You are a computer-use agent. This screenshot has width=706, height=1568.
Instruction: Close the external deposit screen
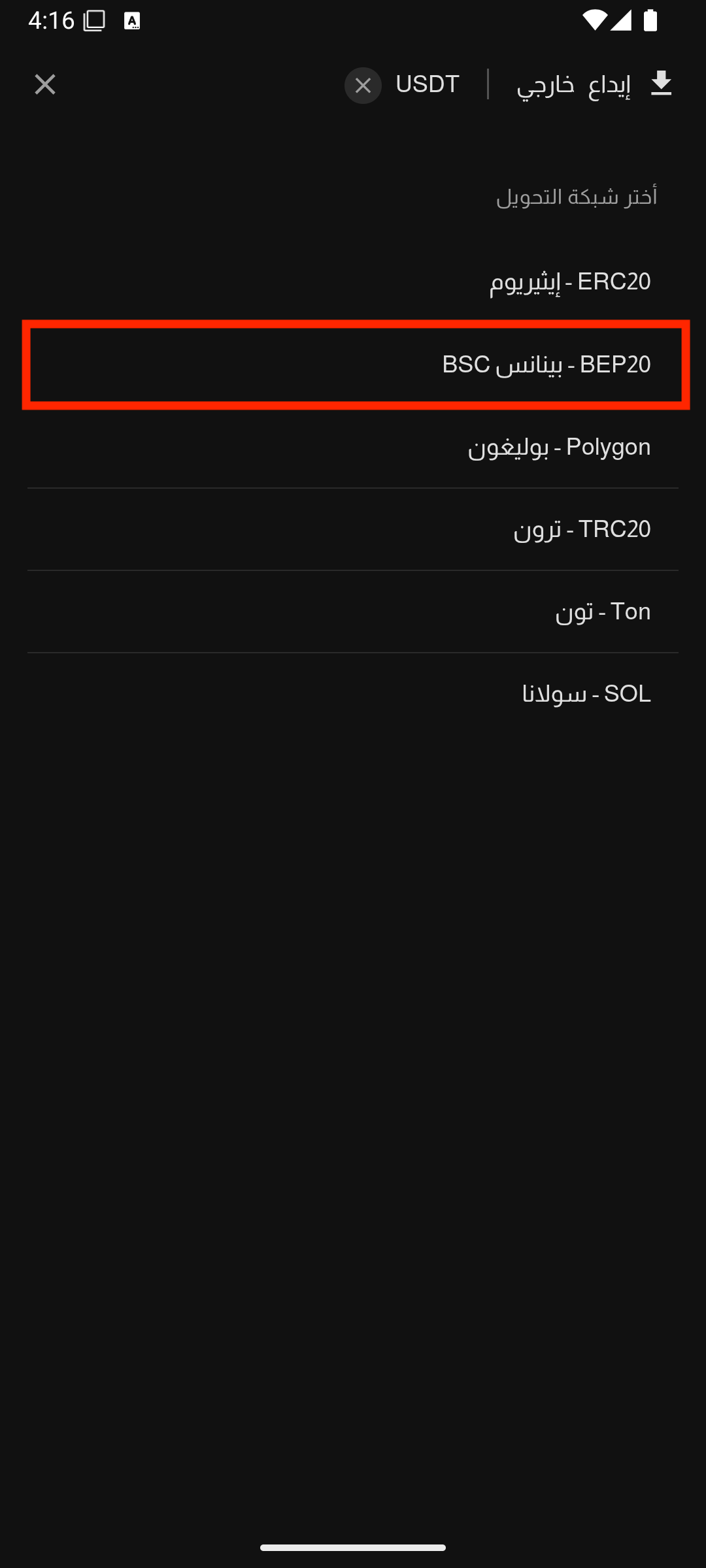(x=44, y=84)
